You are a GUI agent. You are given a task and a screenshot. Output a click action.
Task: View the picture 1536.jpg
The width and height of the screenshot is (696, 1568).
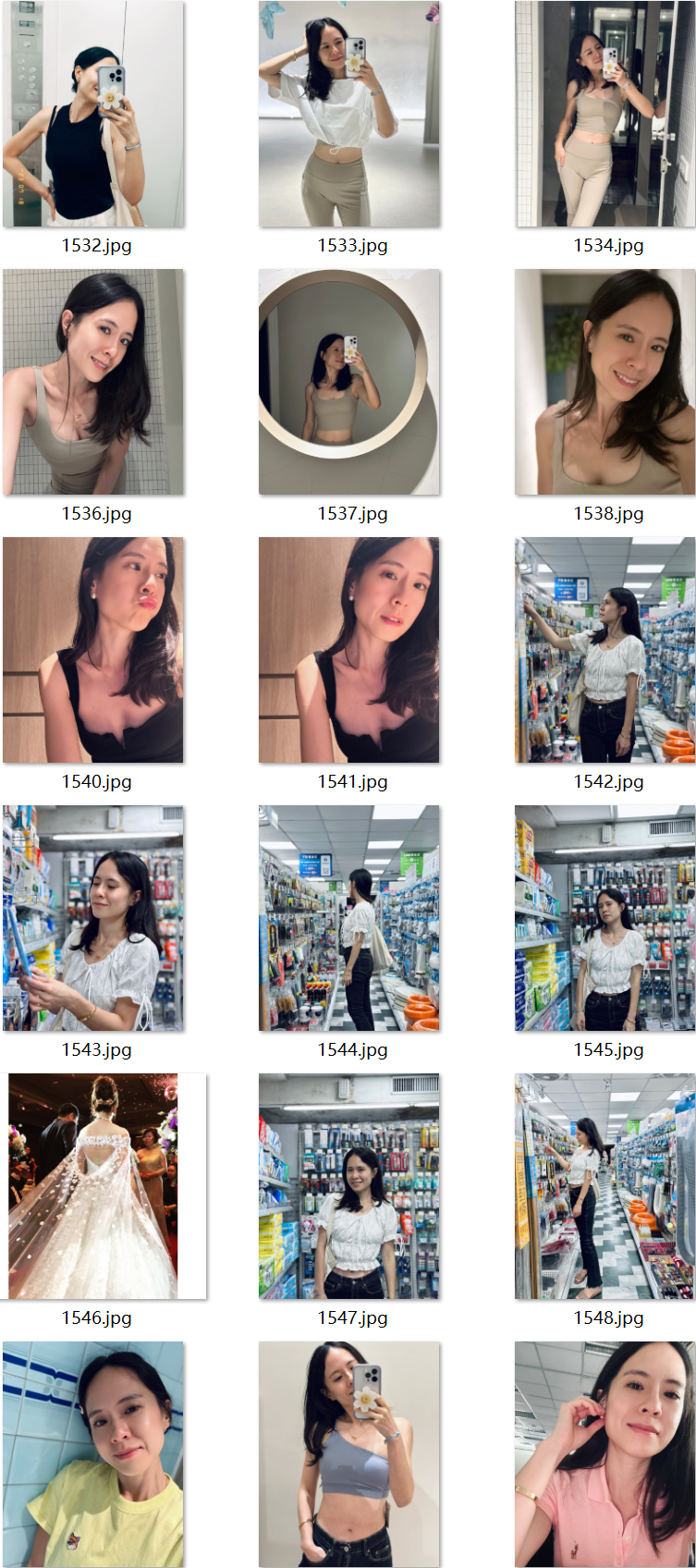pos(93,382)
